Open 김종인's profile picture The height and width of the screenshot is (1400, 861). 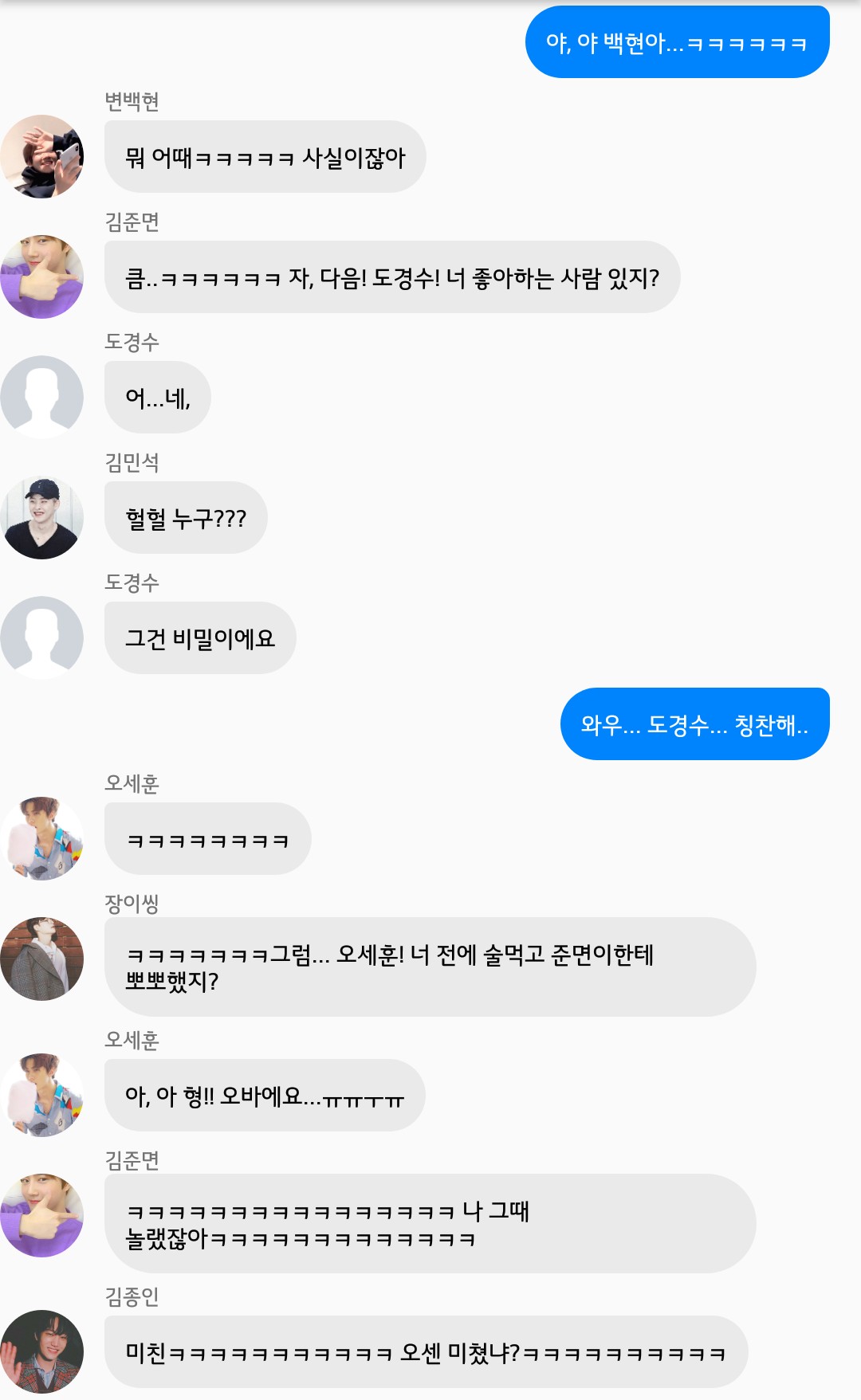tap(41, 1351)
